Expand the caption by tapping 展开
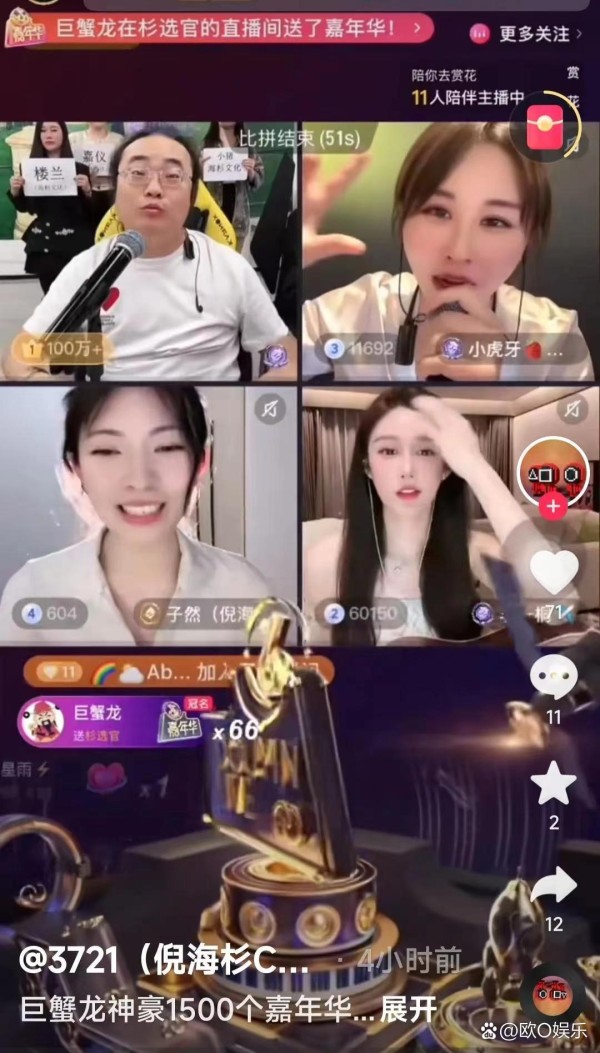Image resolution: width=600 pixels, height=1053 pixels. (x=409, y=1009)
